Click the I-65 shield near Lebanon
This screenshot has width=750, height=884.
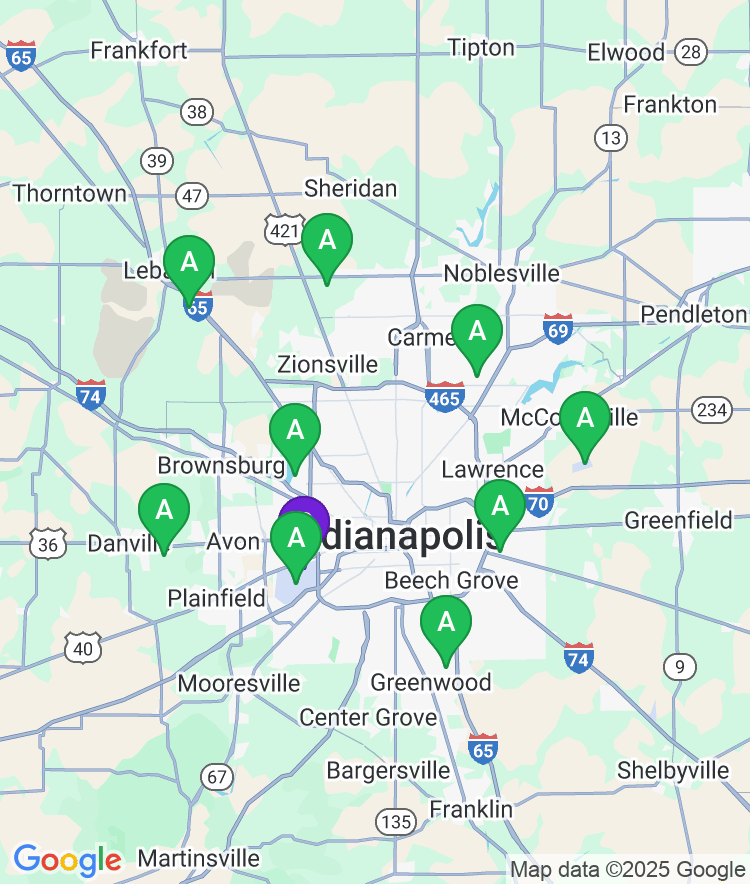196,309
